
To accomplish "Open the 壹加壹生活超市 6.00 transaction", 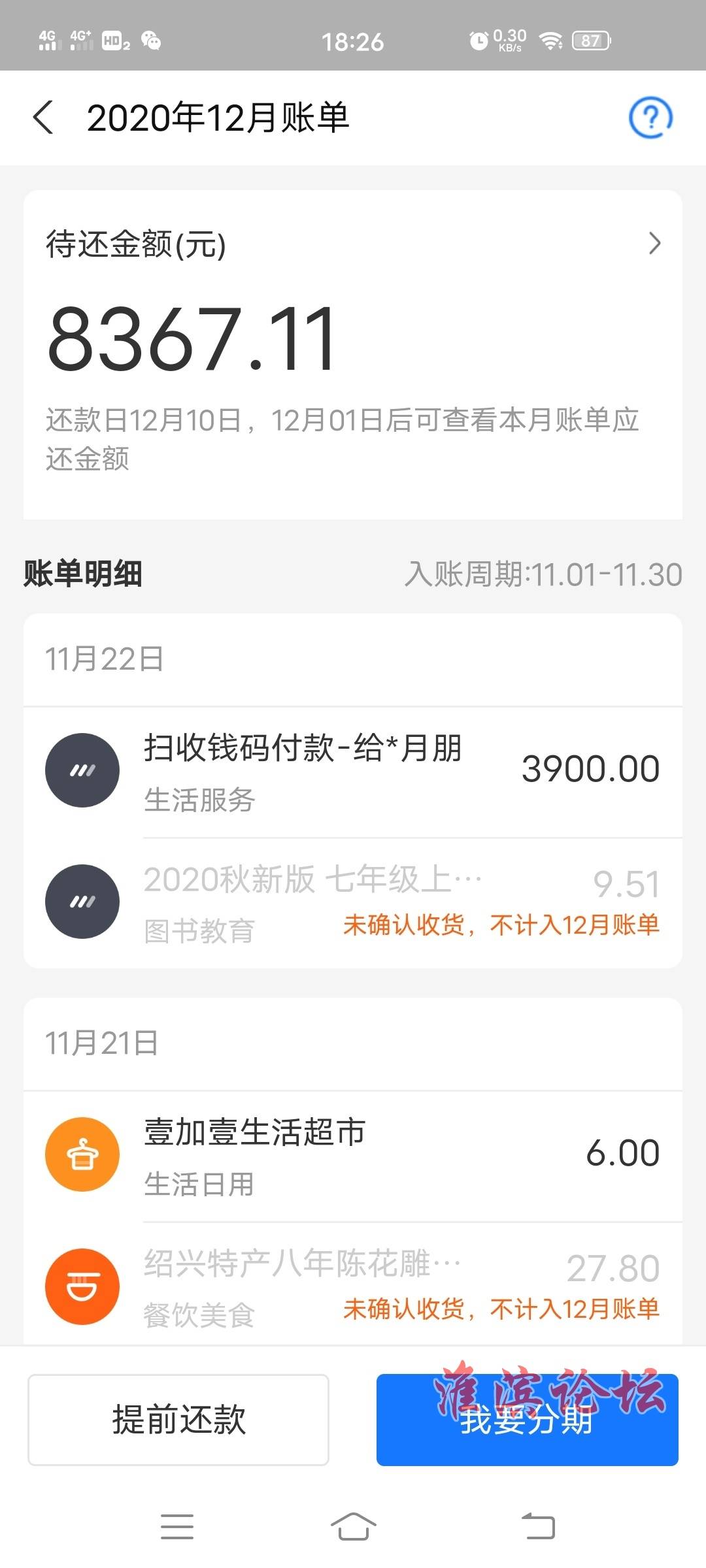I will click(x=353, y=1156).
